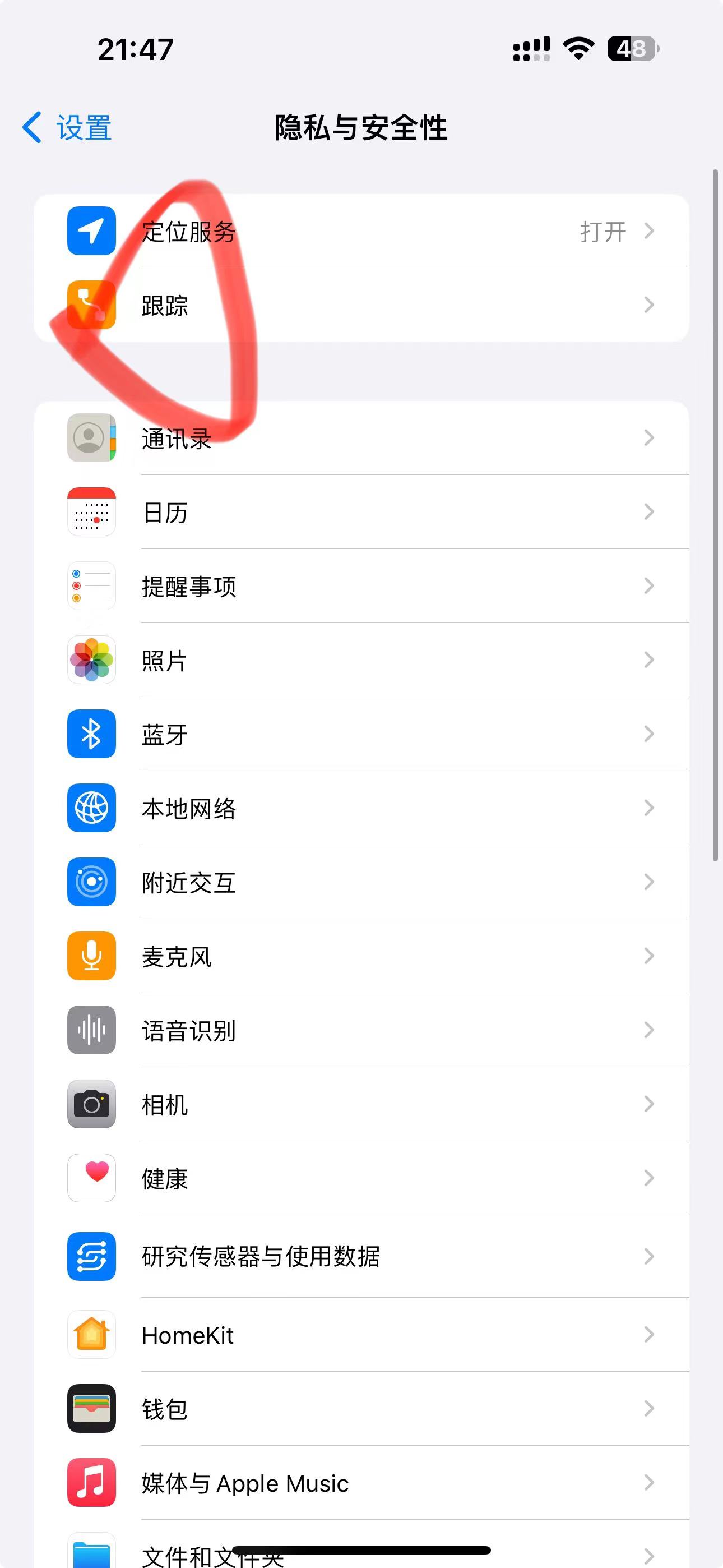Open 本地网络 settings
The image size is (723, 1568).
[361, 808]
